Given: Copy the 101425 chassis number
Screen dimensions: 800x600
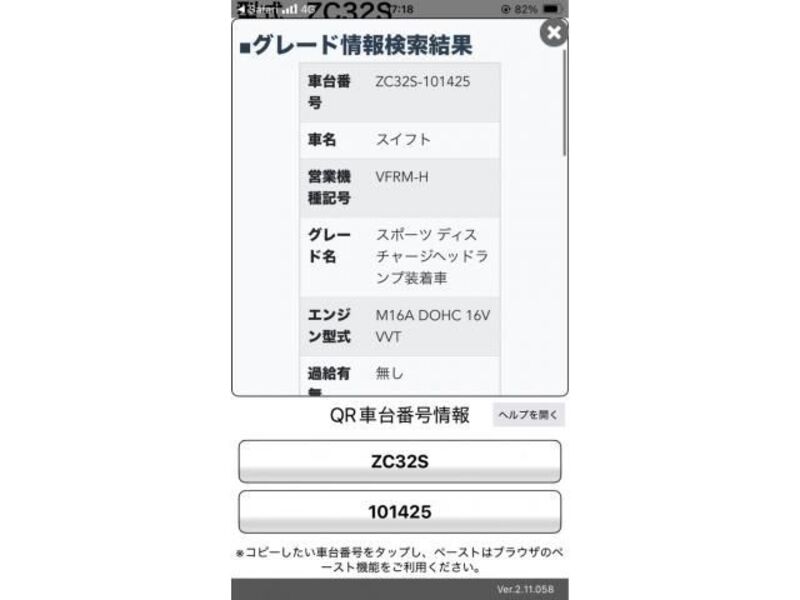Looking at the screenshot, I should pos(399,512).
